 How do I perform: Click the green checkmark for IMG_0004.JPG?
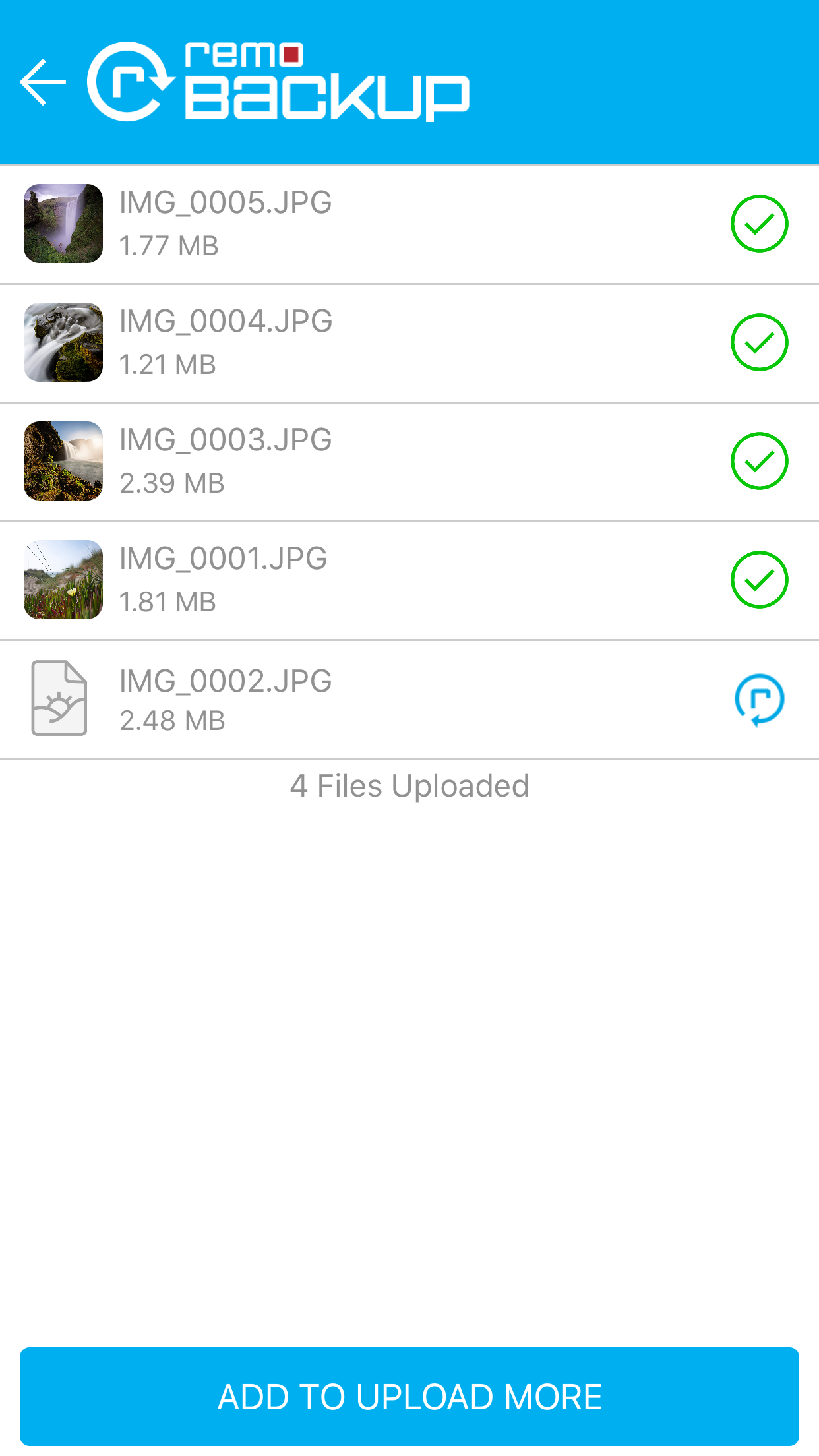(759, 343)
